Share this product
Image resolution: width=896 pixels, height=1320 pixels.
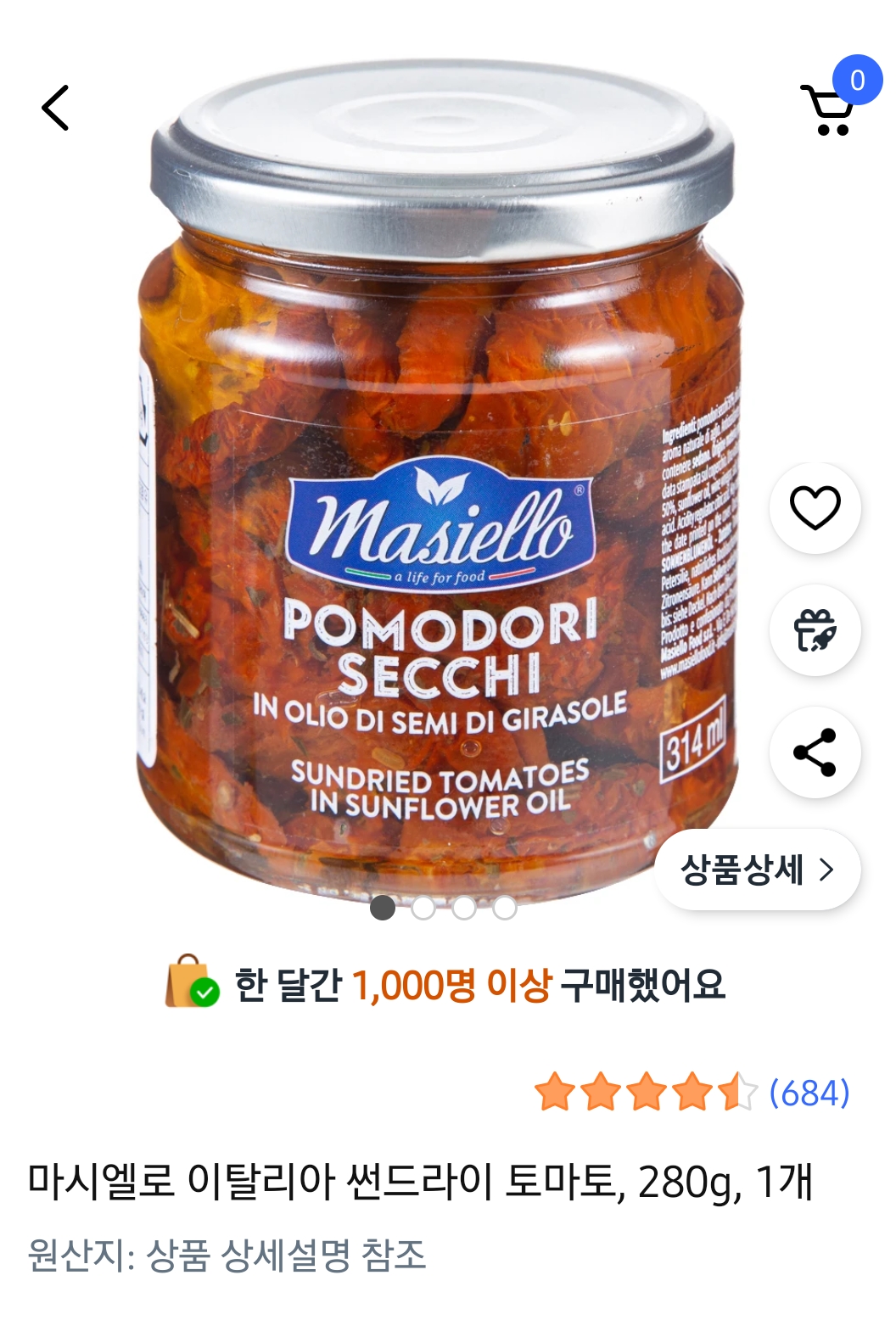[815, 752]
